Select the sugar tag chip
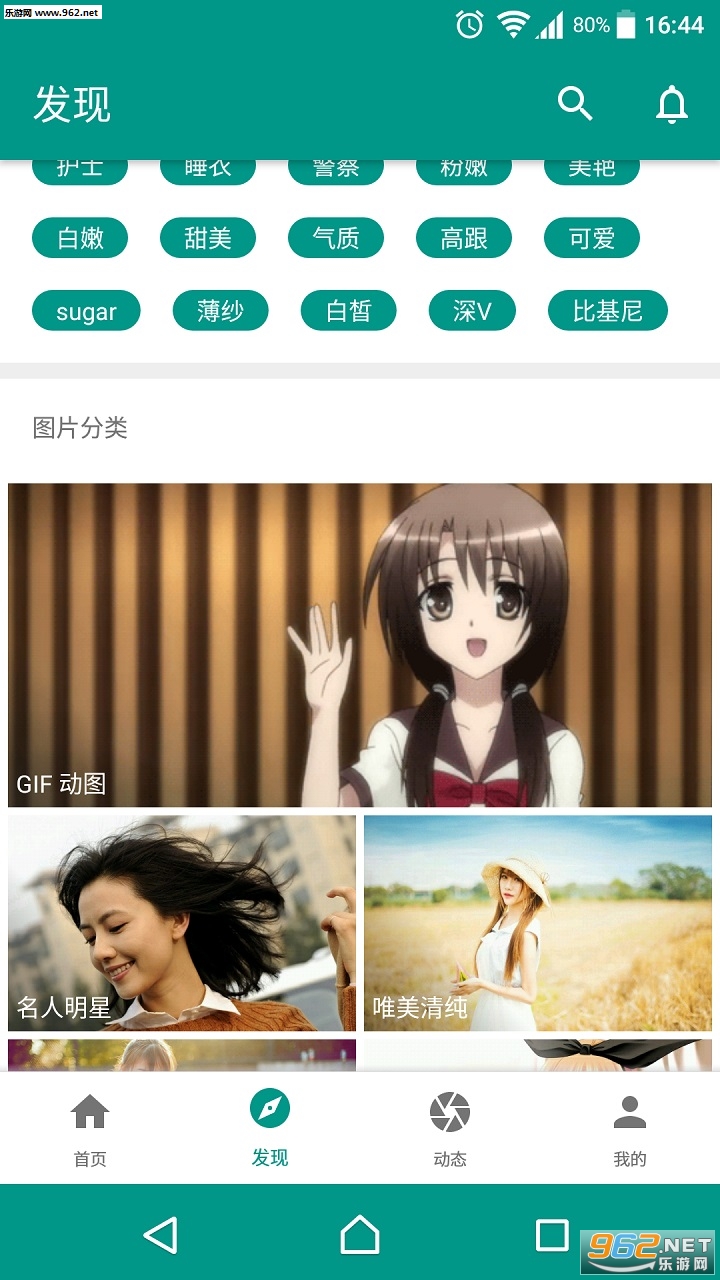Screen dimensions: 720x1280 [86, 310]
